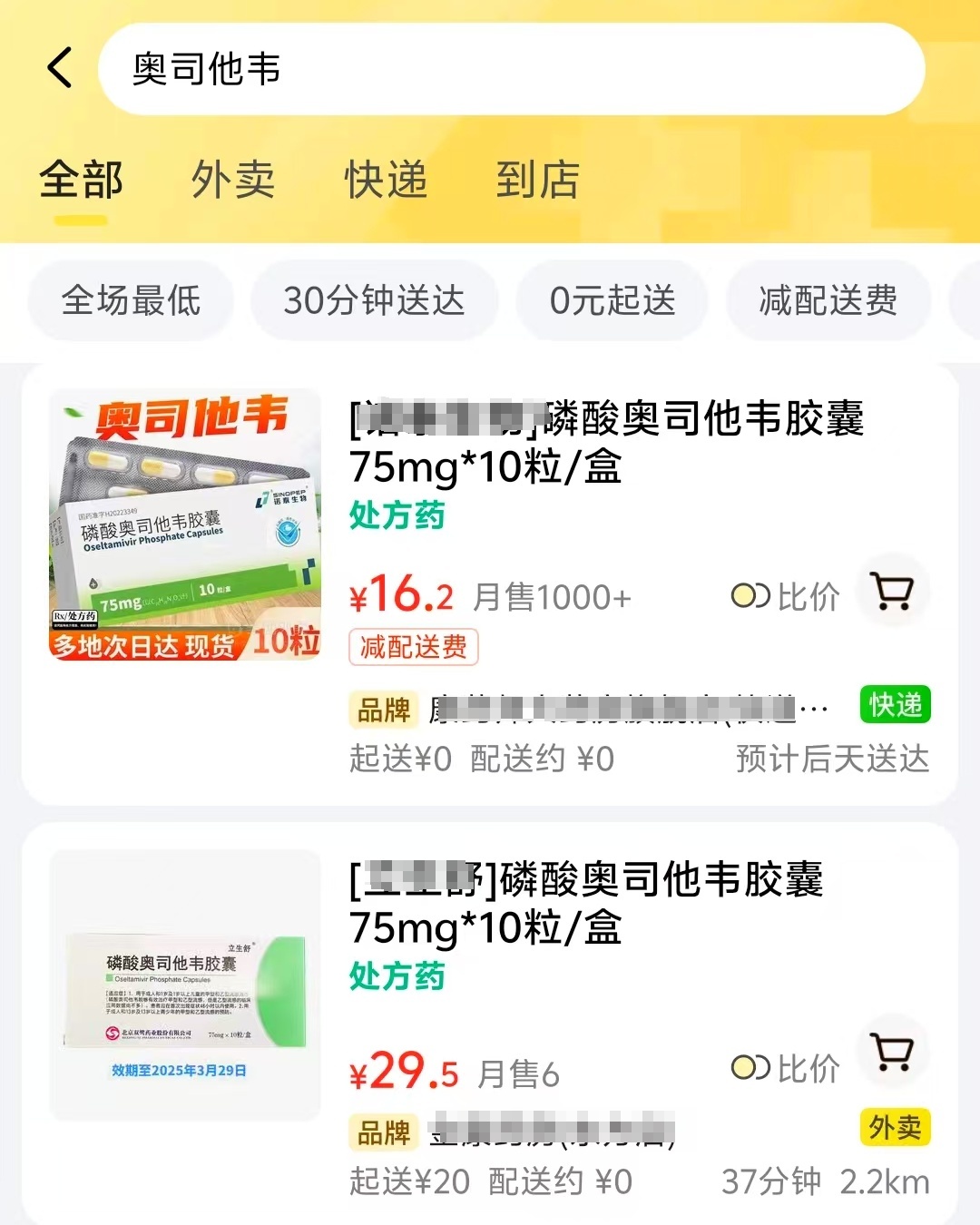The width and height of the screenshot is (980, 1225).
Task: Add the ¥16.2 product to cart
Action: click(x=893, y=591)
